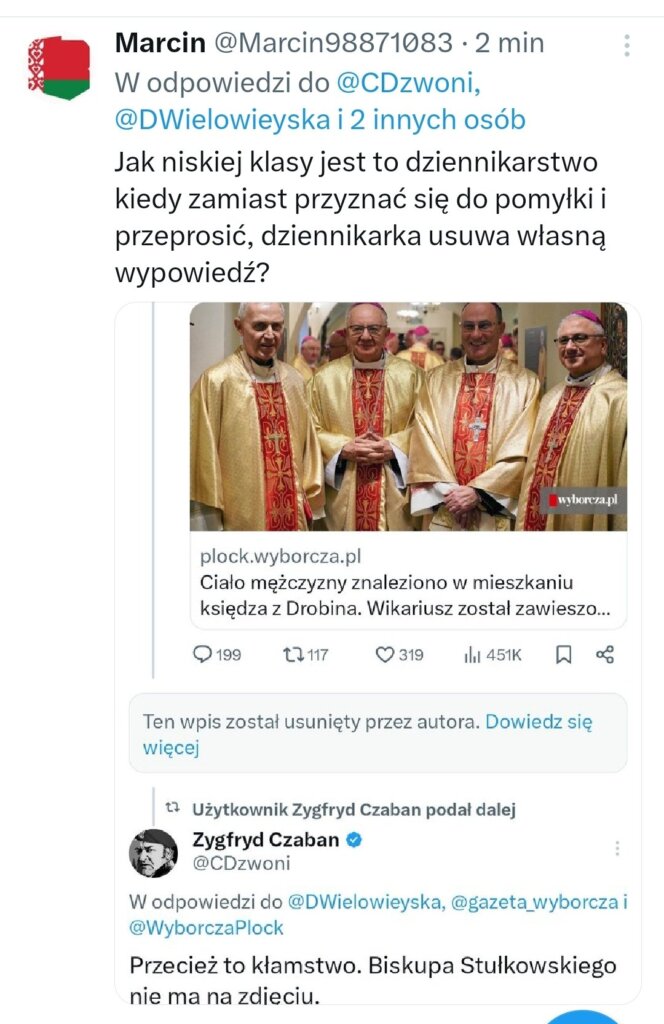Share the wyborcza article tweet
The height and width of the screenshot is (1024, 664).
click(604, 655)
